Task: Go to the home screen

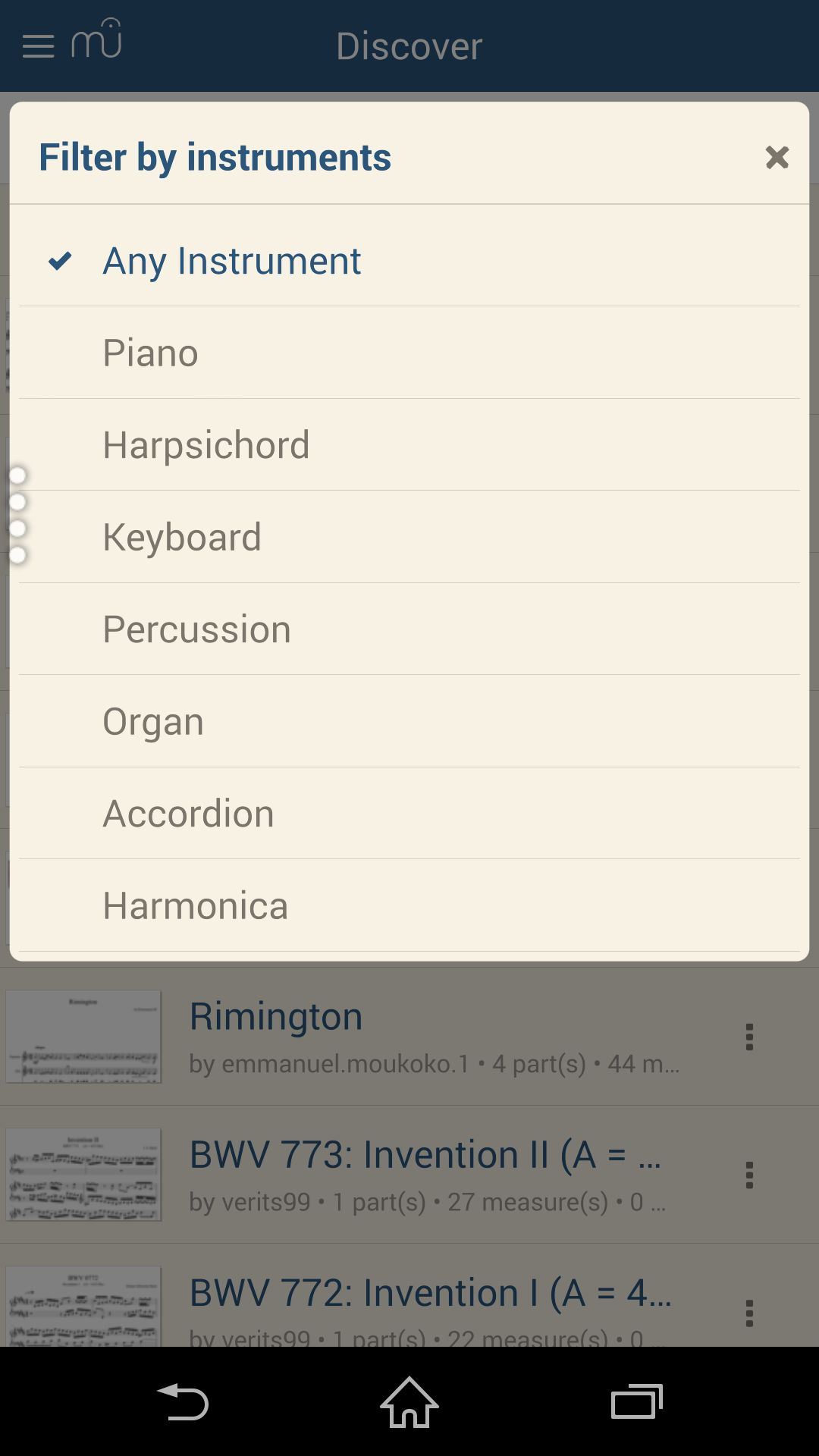Action: (x=409, y=1401)
